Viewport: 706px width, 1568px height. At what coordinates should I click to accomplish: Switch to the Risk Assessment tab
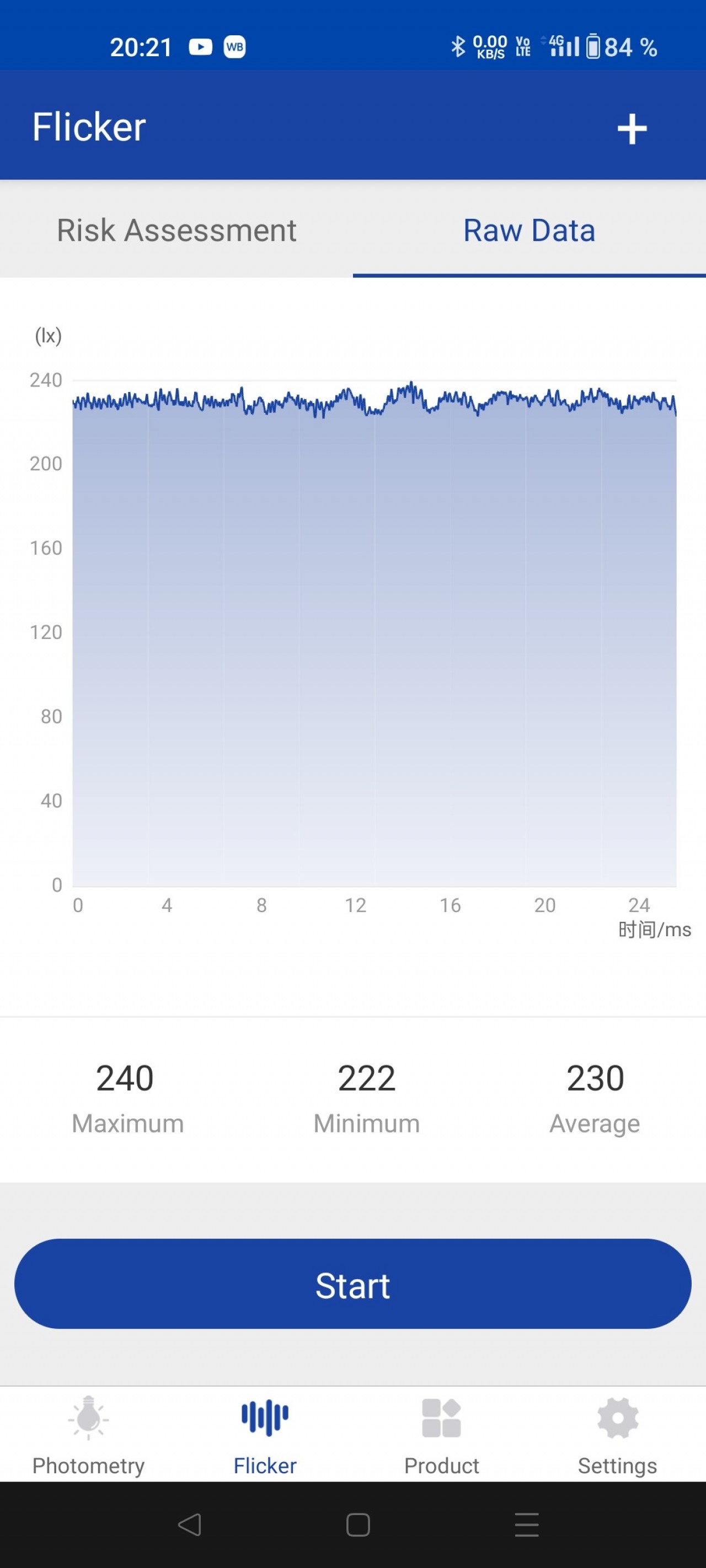176,230
